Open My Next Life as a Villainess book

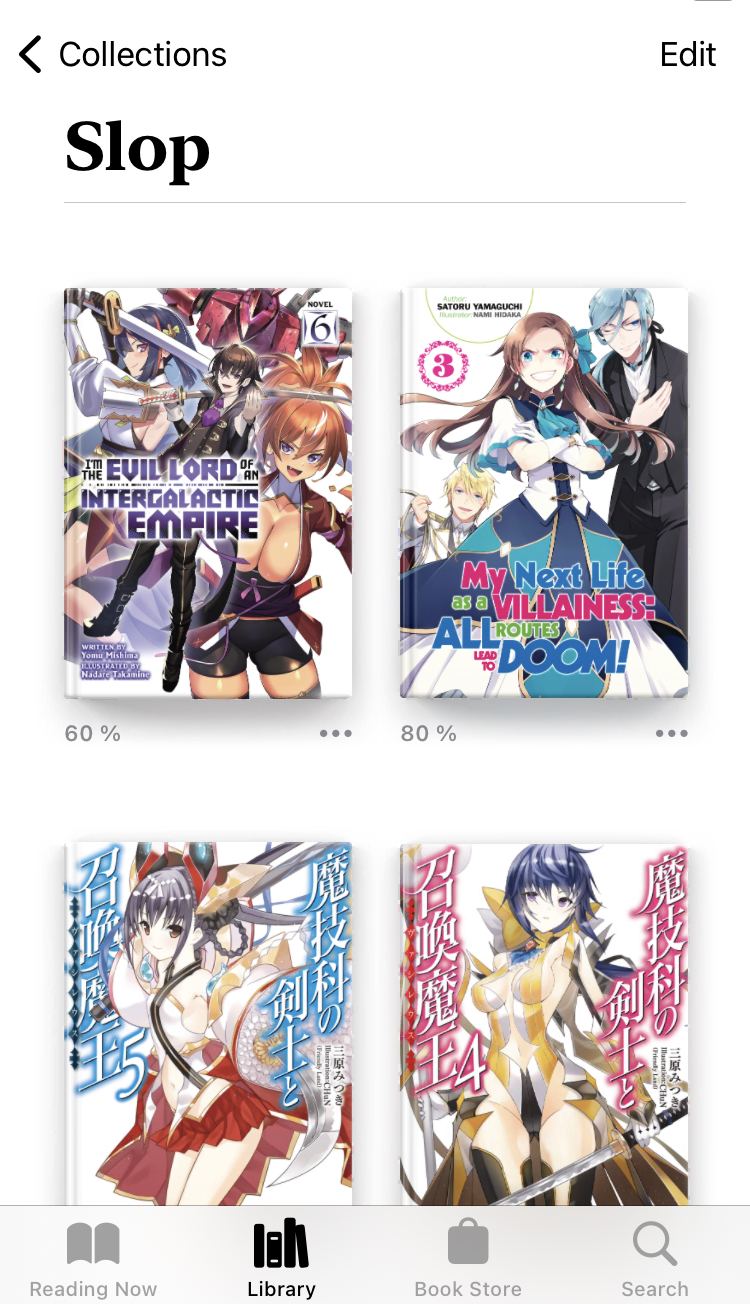544,493
